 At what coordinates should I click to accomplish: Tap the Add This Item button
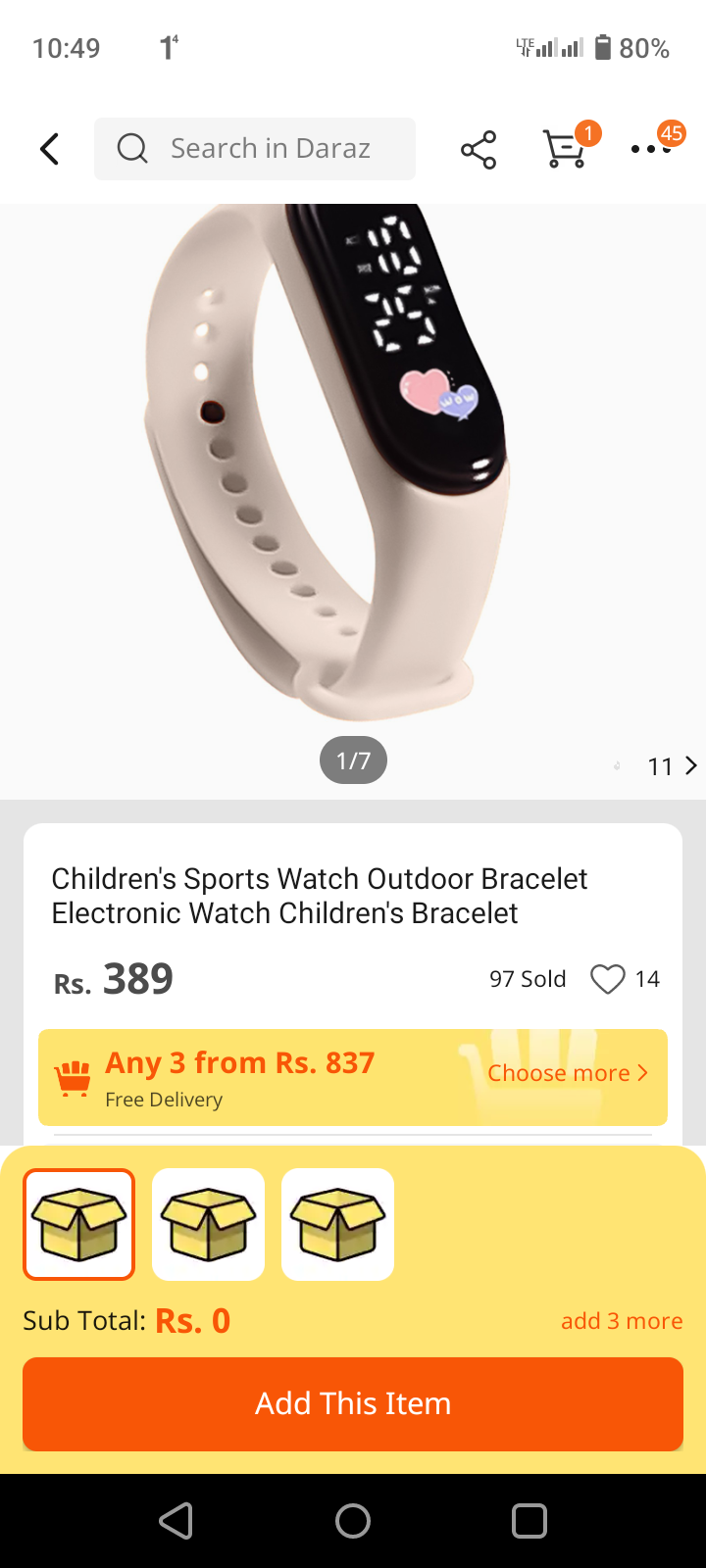point(353,1403)
